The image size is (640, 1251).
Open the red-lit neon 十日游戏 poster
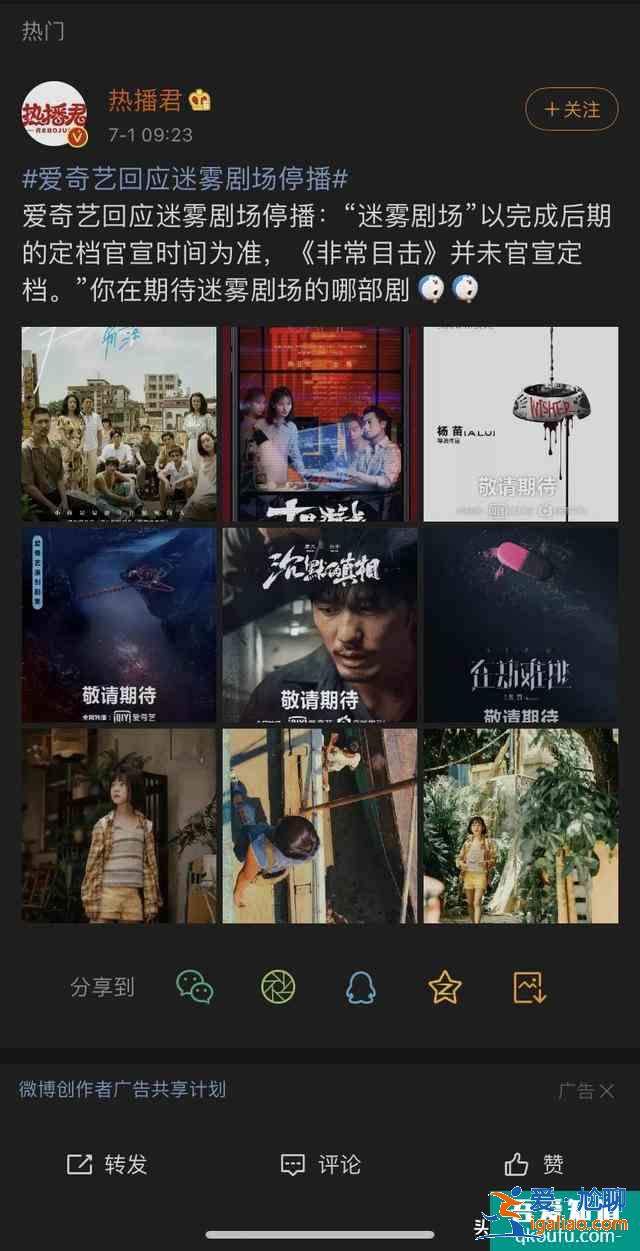pyautogui.click(x=320, y=424)
